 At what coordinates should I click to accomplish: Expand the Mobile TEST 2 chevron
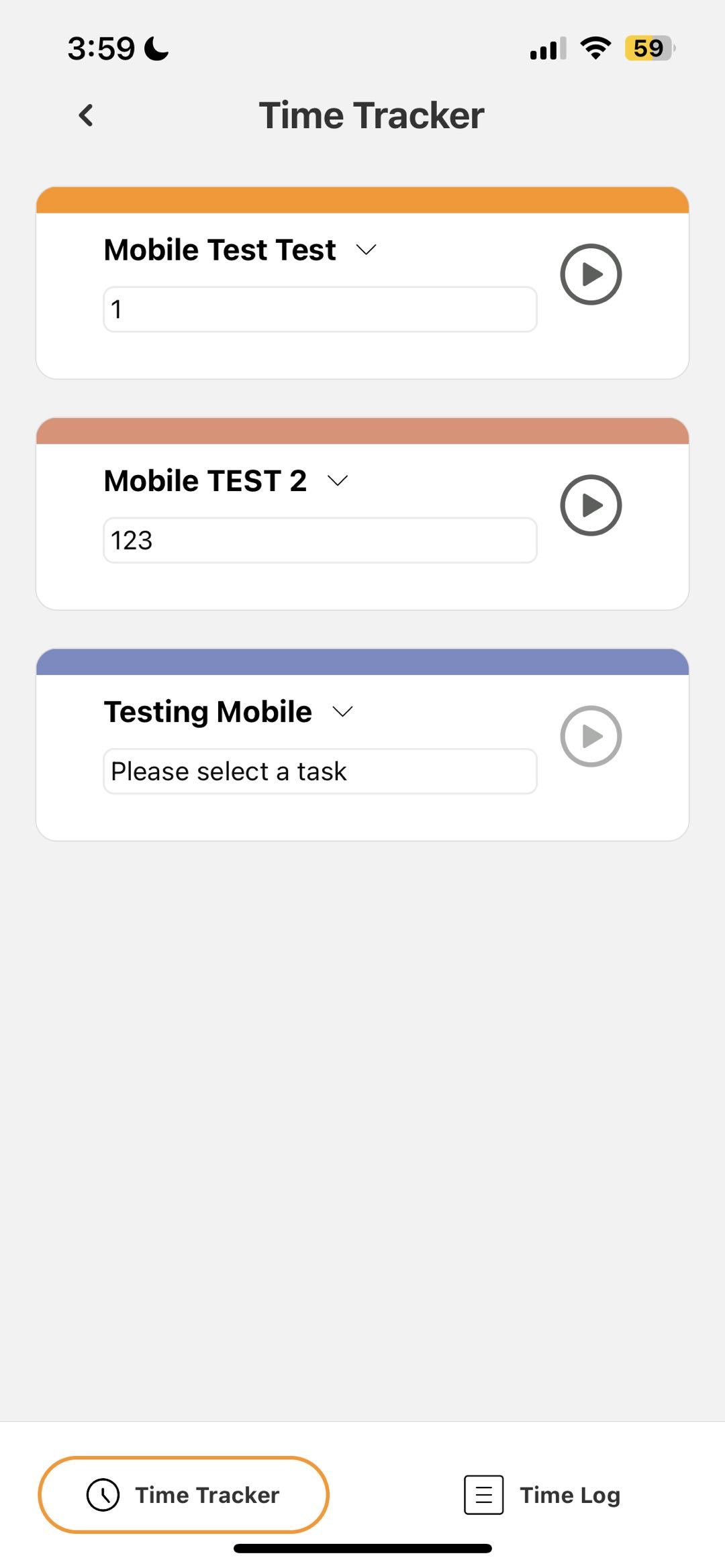click(x=337, y=481)
